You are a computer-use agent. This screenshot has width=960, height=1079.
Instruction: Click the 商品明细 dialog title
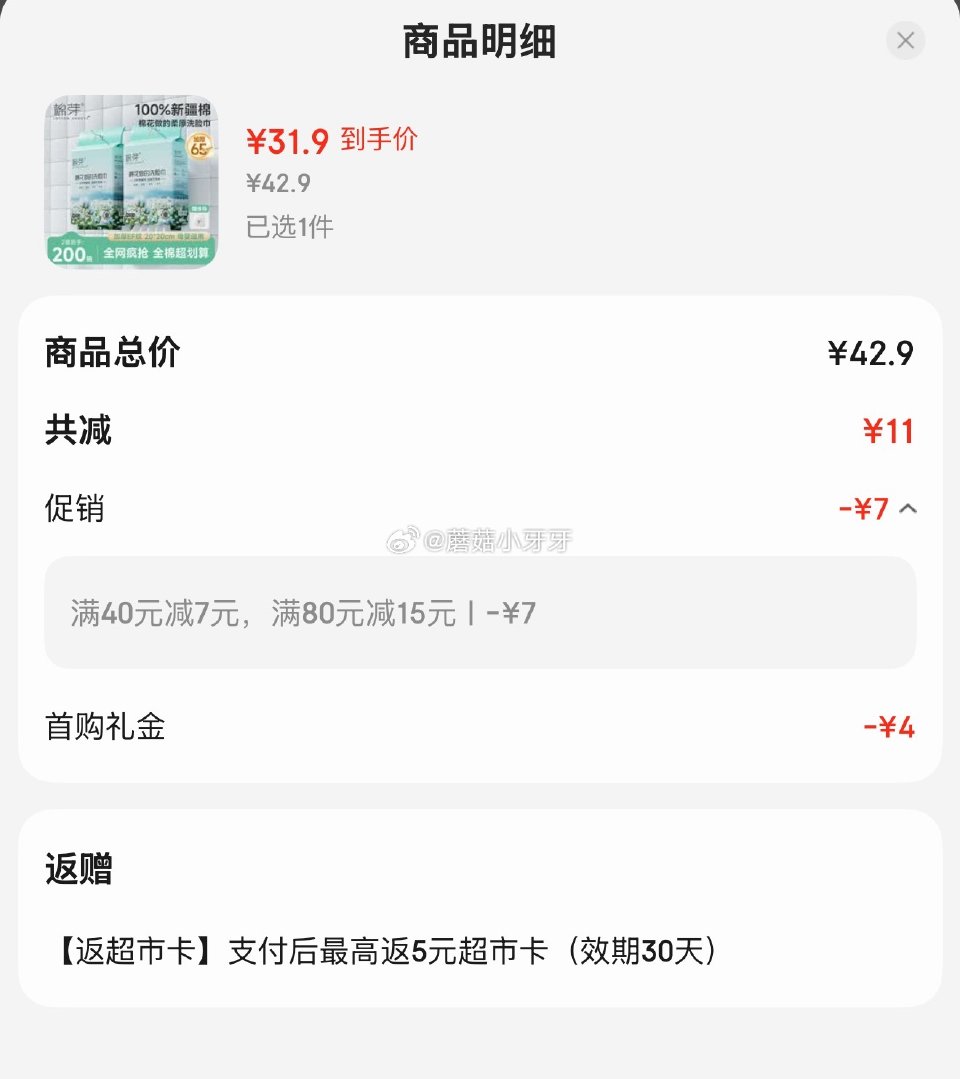[x=479, y=41]
